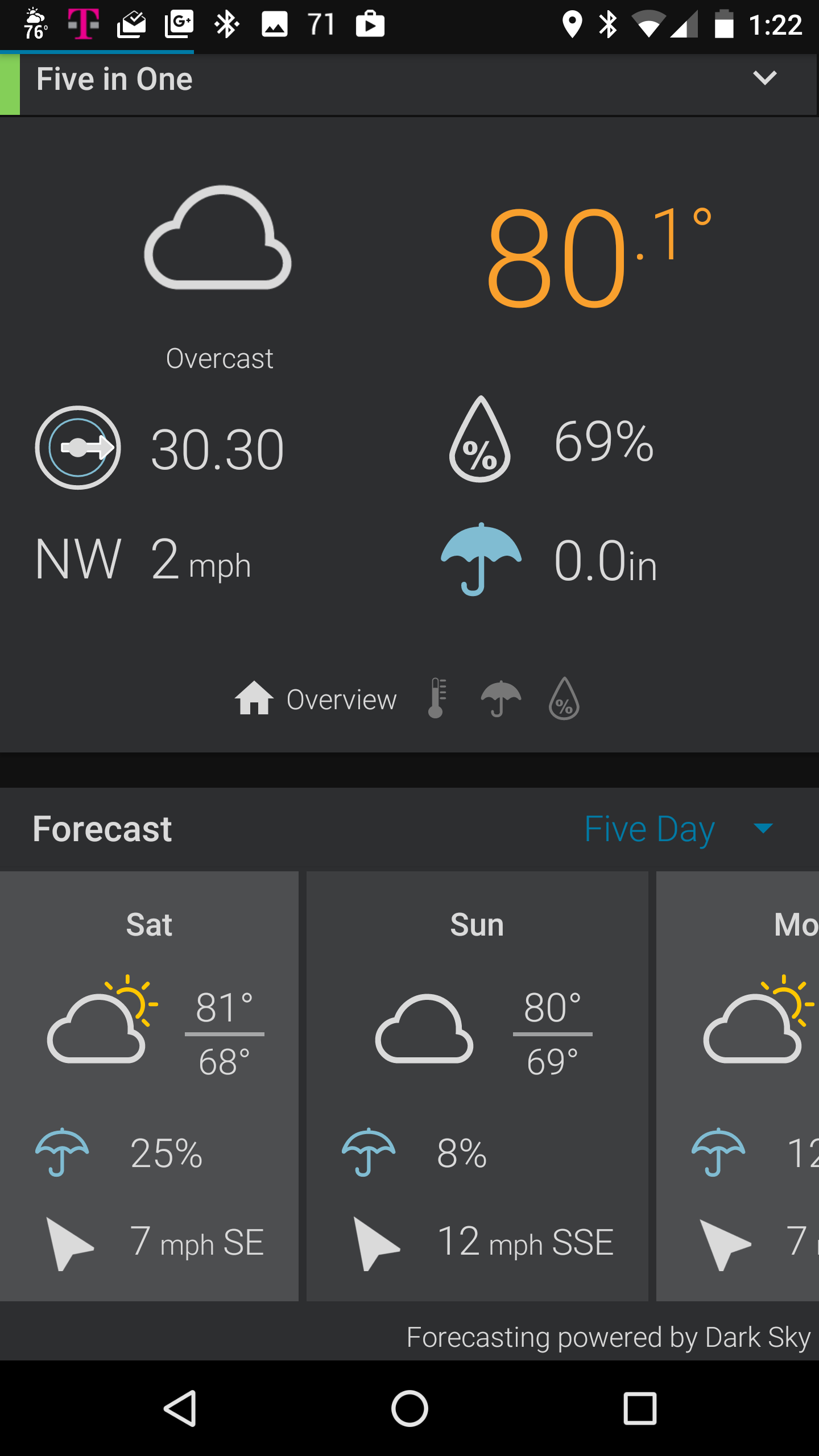Open the Five Day forecast dropdown
The width and height of the screenshot is (819, 1456).
[x=679, y=829]
